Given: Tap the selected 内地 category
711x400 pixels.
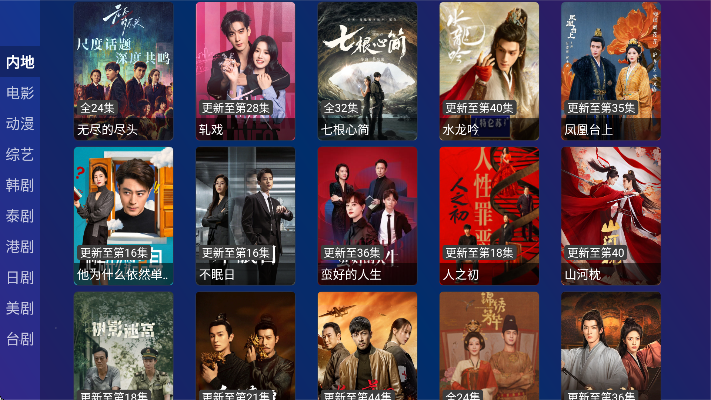Looking at the screenshot, I should point(20,62).
